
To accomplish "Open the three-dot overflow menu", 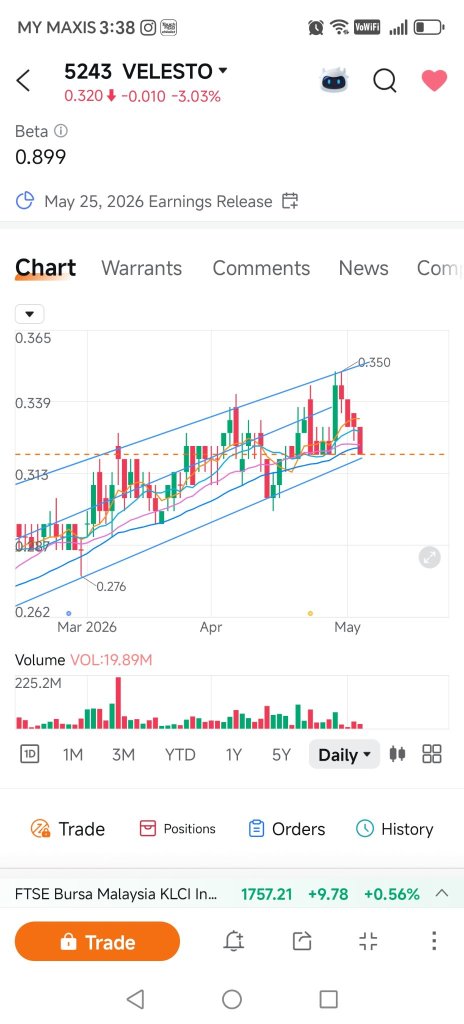I will click(434, 941).
